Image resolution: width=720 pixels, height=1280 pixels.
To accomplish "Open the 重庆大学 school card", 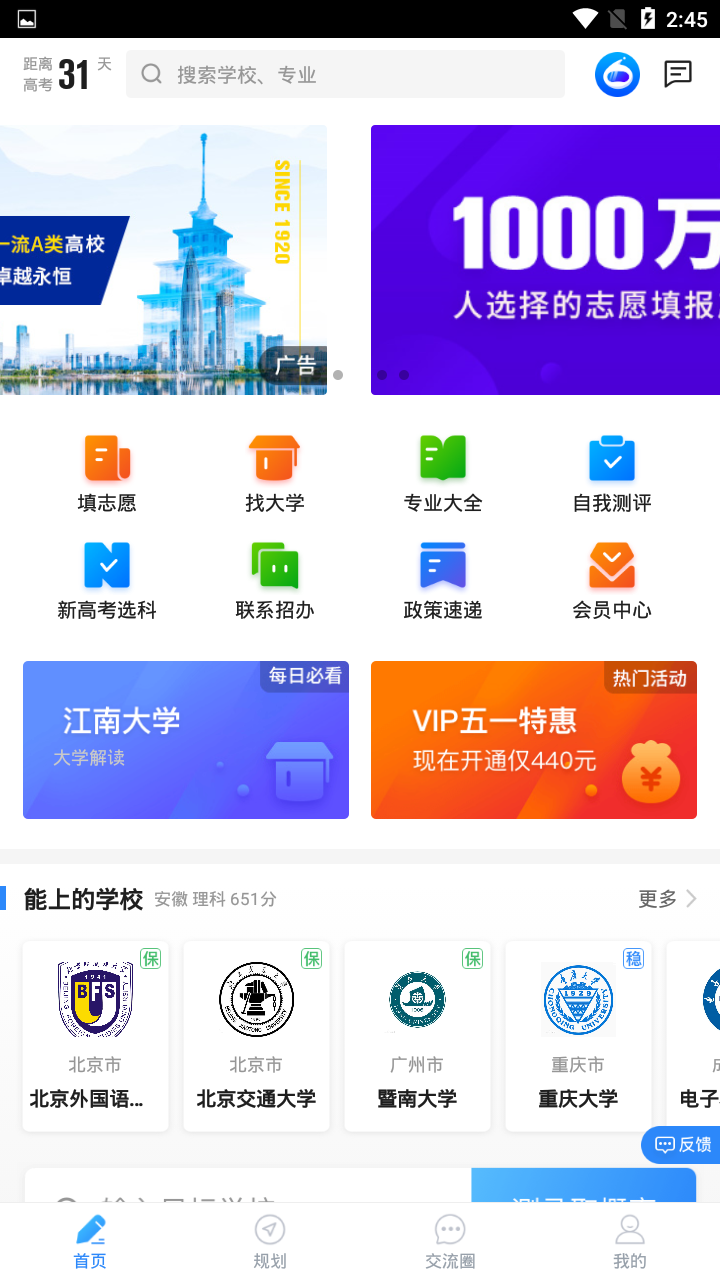I will (578, 1035).
